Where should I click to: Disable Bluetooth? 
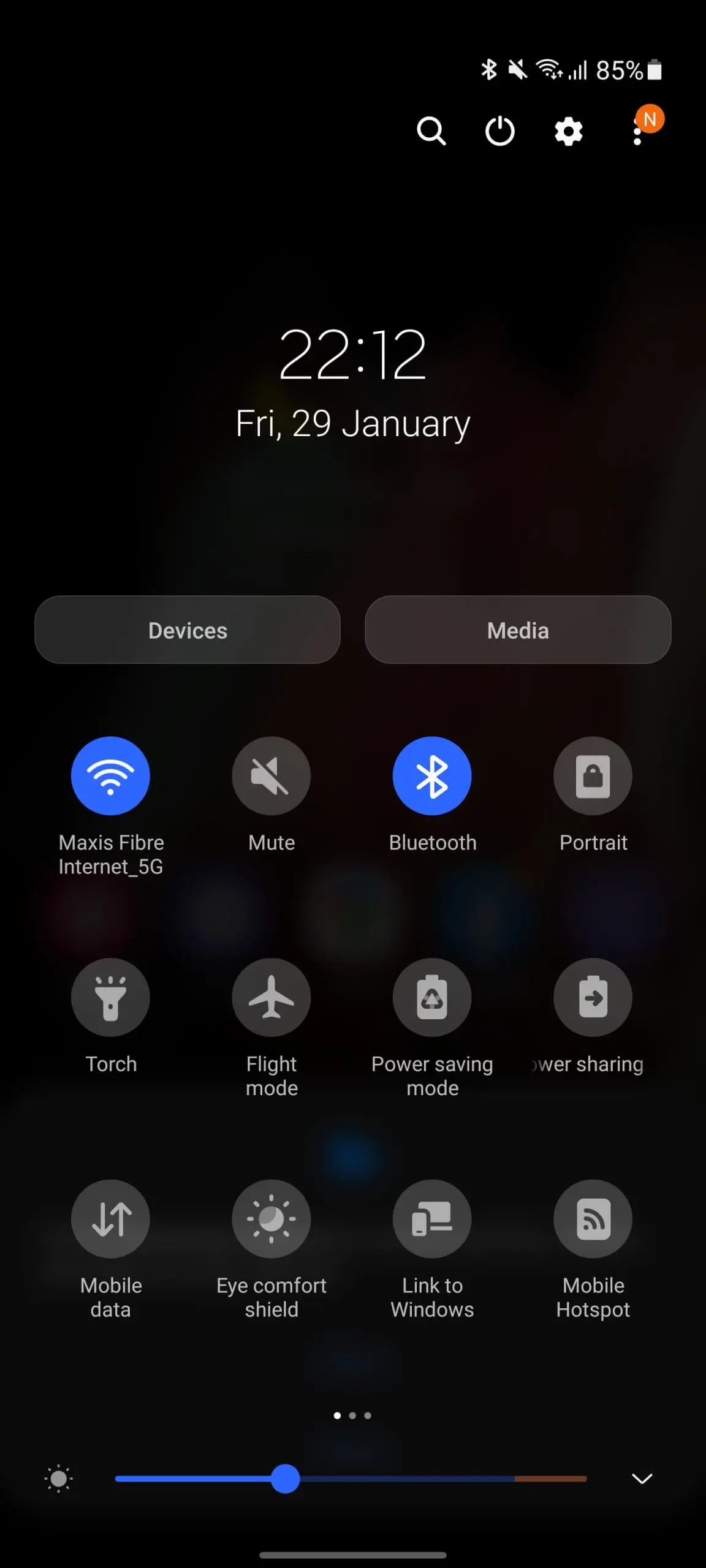[x=432, y=776]
